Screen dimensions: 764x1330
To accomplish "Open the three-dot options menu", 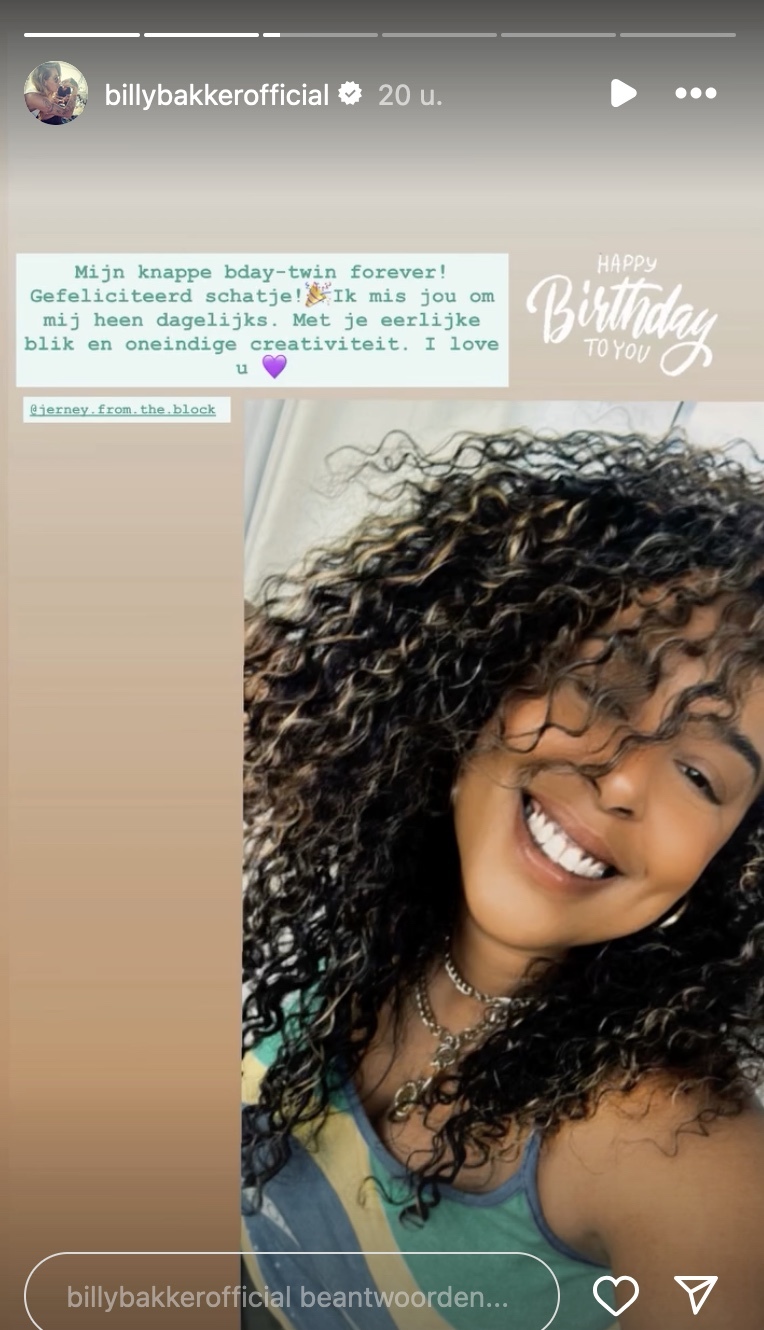I will pos(696,93).
